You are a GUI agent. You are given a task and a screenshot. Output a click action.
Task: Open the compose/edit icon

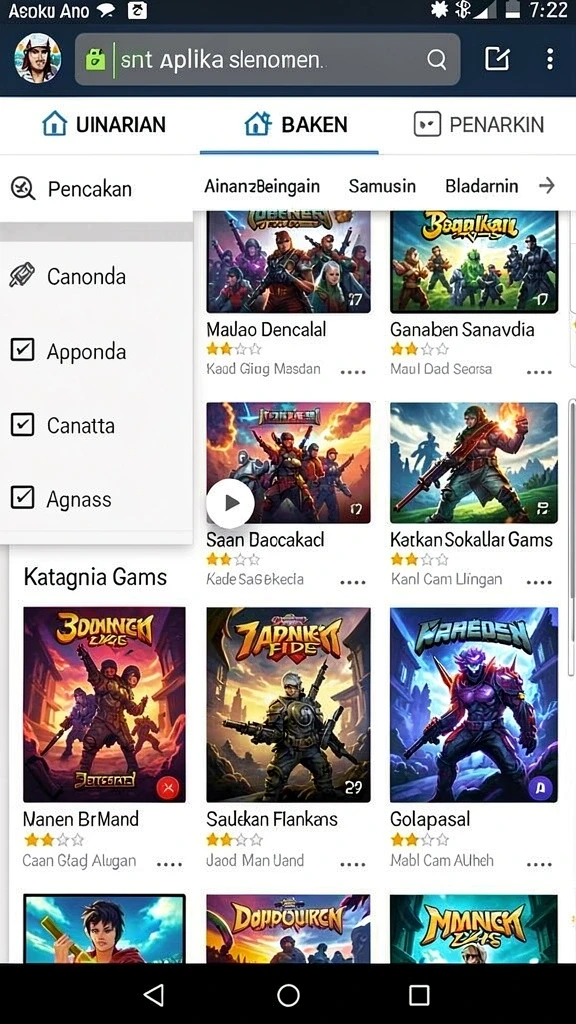tap(497, 59)
